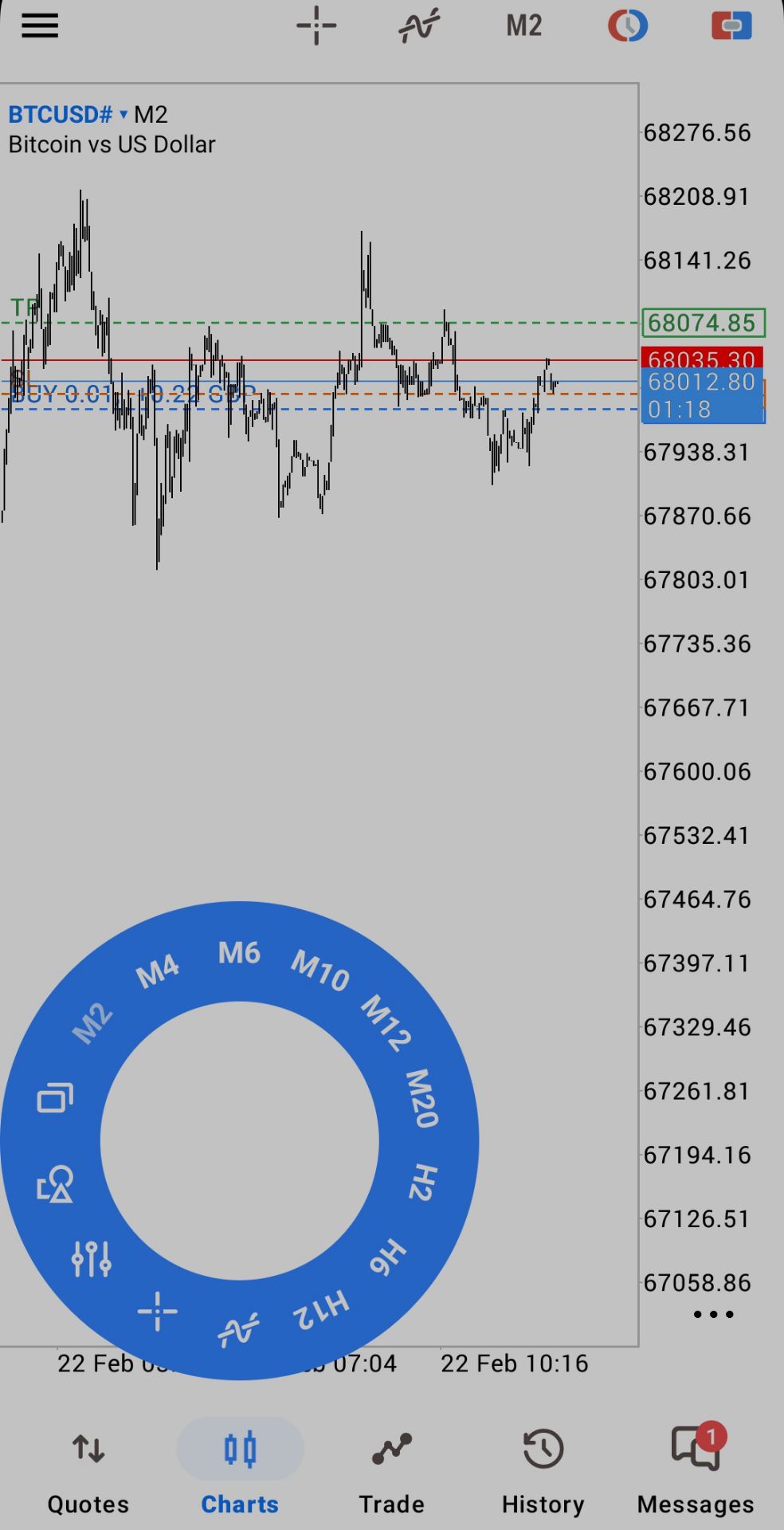Switch chart to M12 timeframe
Viewport: 784px width, 1530px height.
[x=386, y=1022]
